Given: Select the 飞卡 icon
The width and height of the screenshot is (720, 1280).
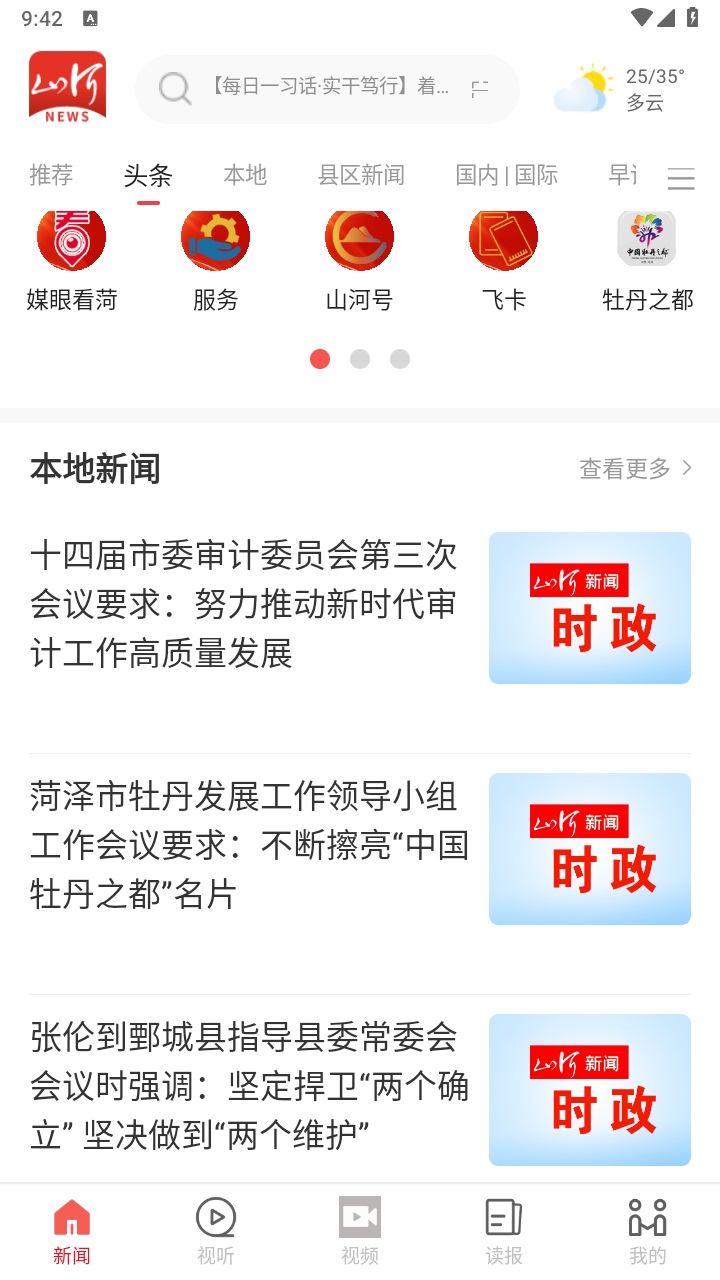Looking at the screenshot, I should click(x=503, y=238).
